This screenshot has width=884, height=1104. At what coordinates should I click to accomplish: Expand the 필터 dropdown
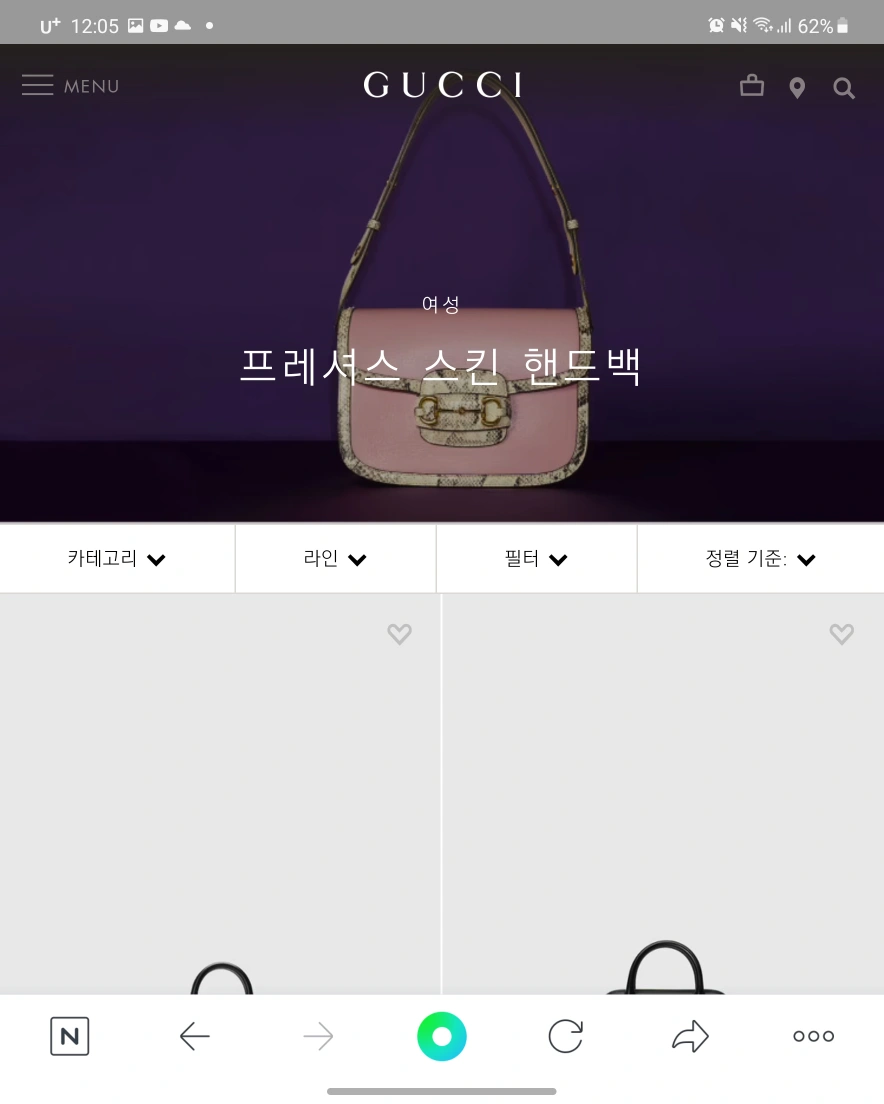(536, 558)
